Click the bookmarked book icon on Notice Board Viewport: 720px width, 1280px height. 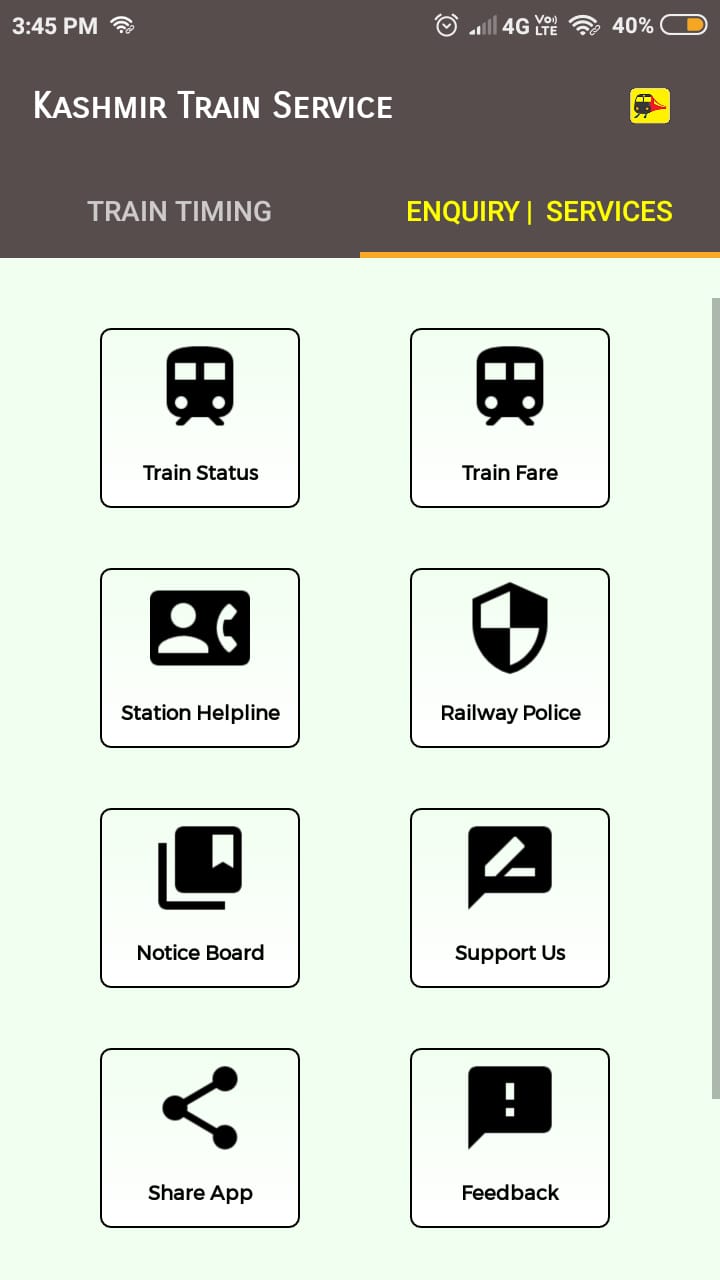click(200, 865)
